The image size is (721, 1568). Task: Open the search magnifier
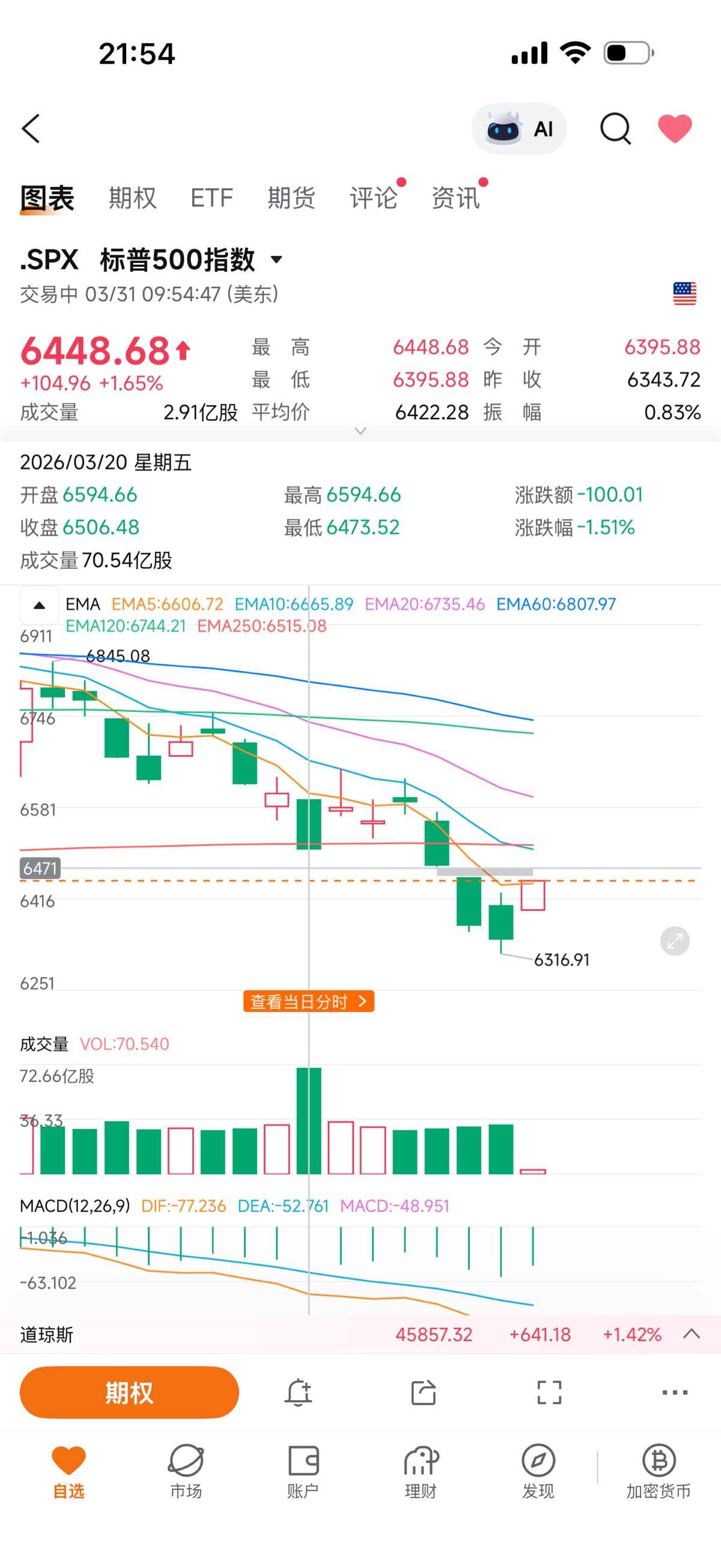615,129
